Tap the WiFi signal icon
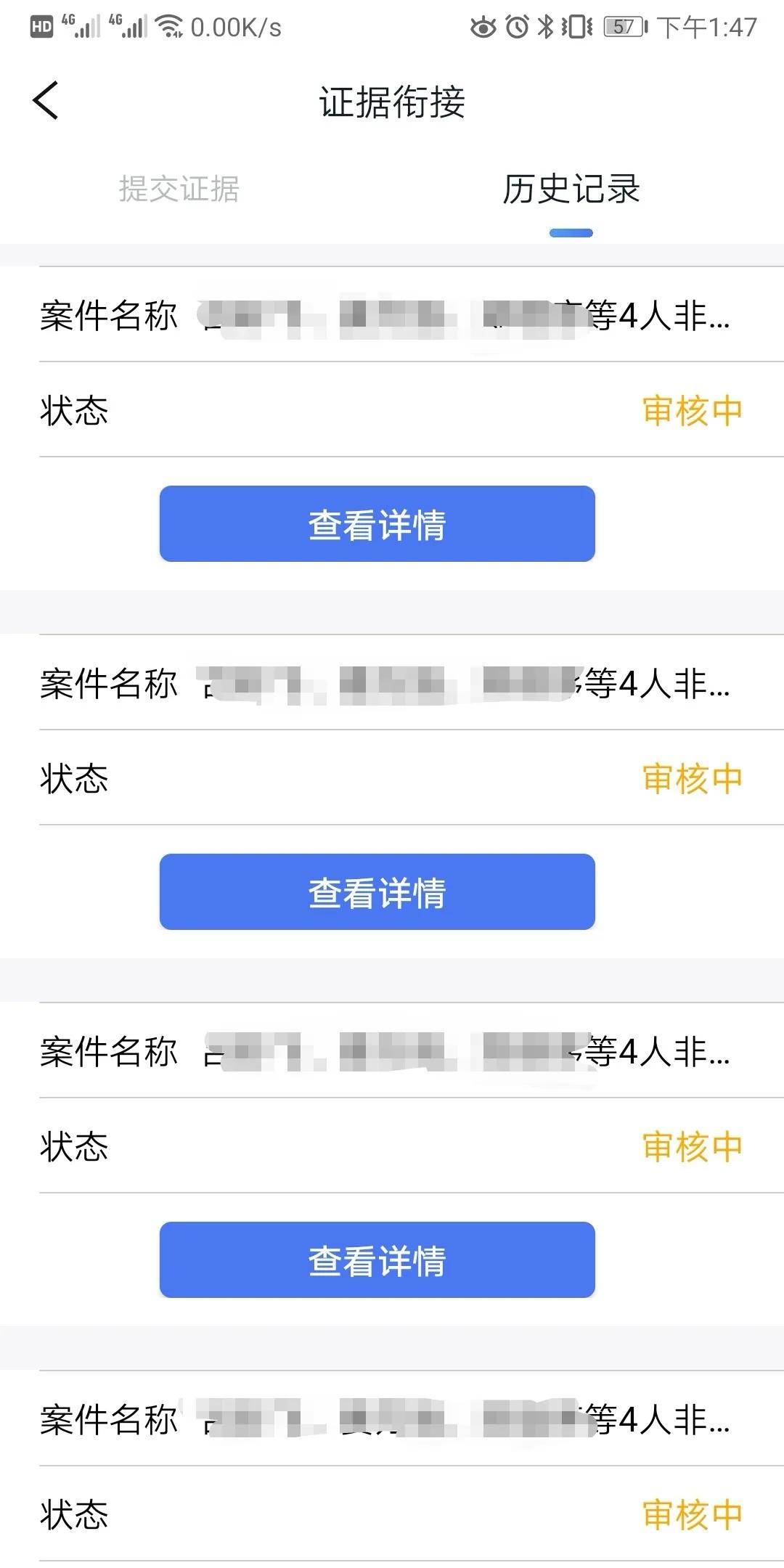Viewport: 784px width, 1568px height. click(168, 26)
